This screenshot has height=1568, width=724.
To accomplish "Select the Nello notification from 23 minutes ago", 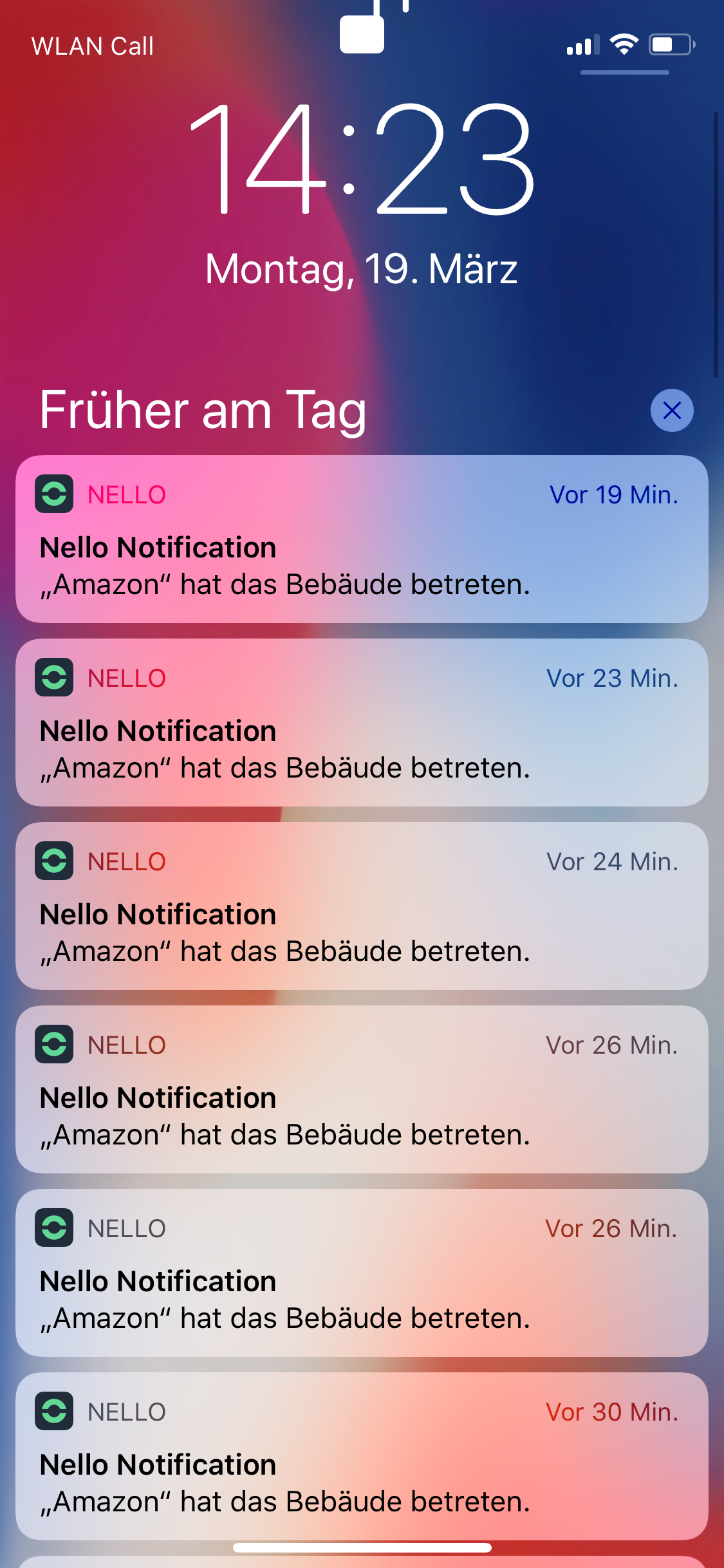I will point(362,722).
